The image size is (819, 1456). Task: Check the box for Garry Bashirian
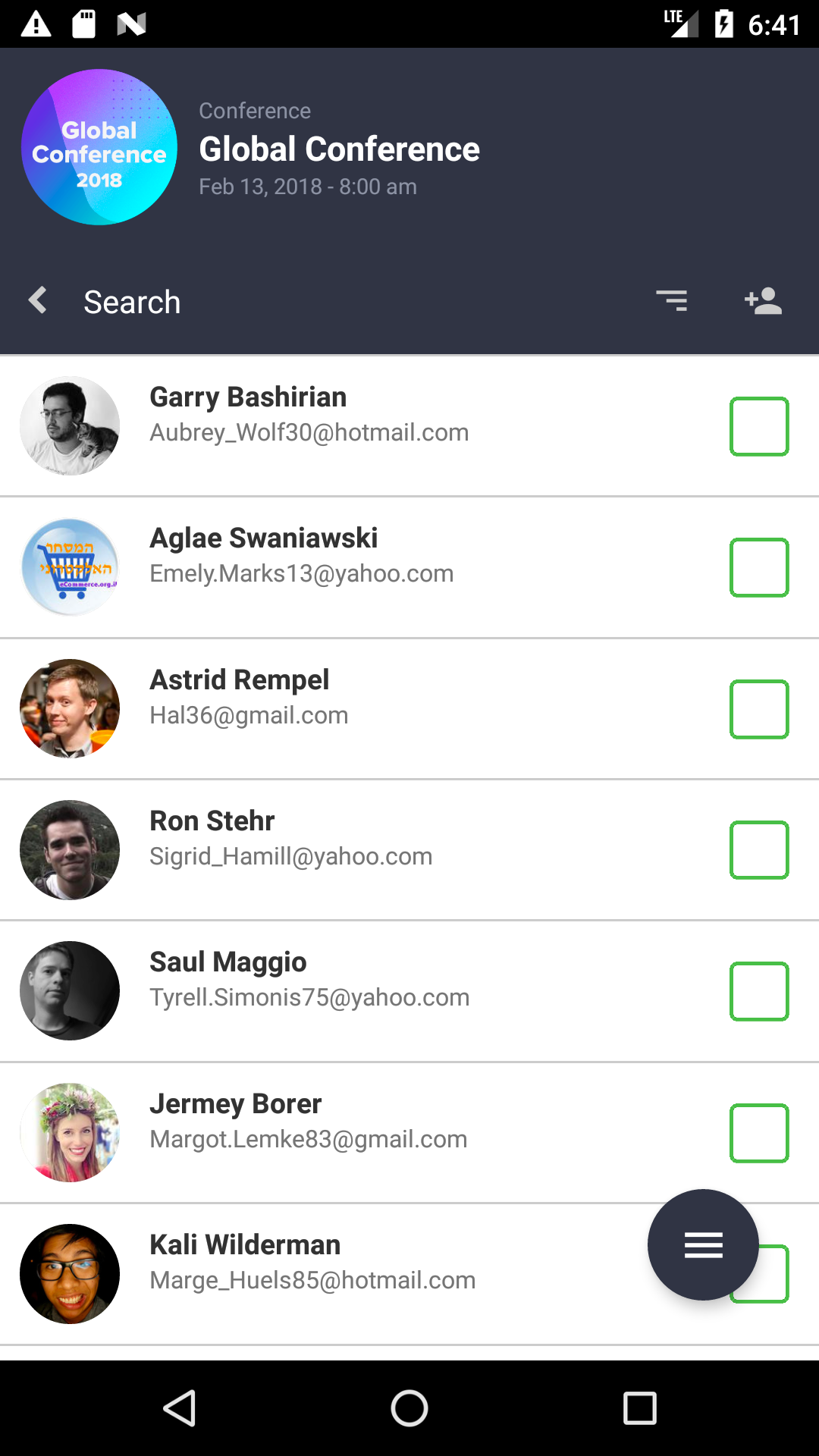(x=759, y=426)
